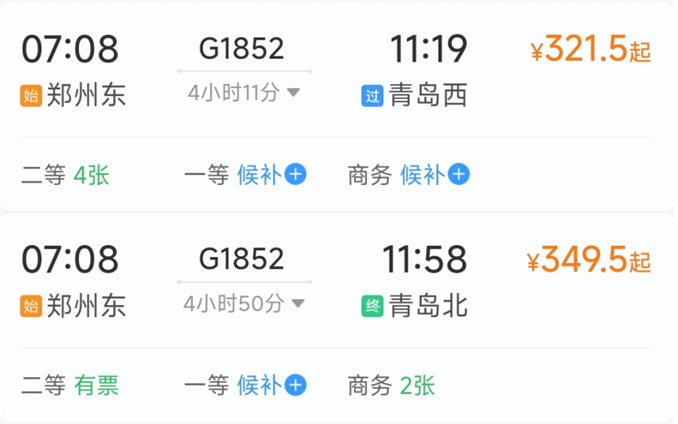Viewport: 678px width, 424px height.
Task: Select 二等 有票 on 青岛北 train
Action: tap(70, 385)
